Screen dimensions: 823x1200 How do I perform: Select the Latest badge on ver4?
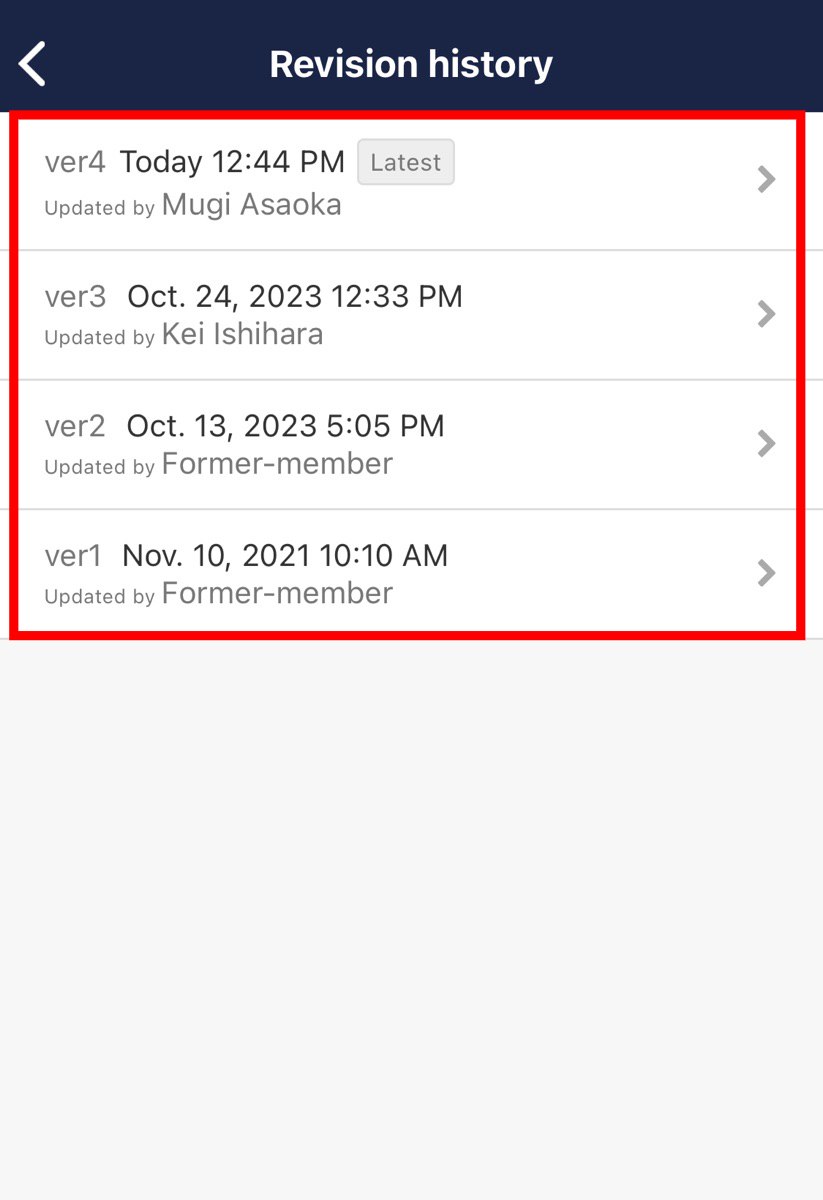(406, 162)
